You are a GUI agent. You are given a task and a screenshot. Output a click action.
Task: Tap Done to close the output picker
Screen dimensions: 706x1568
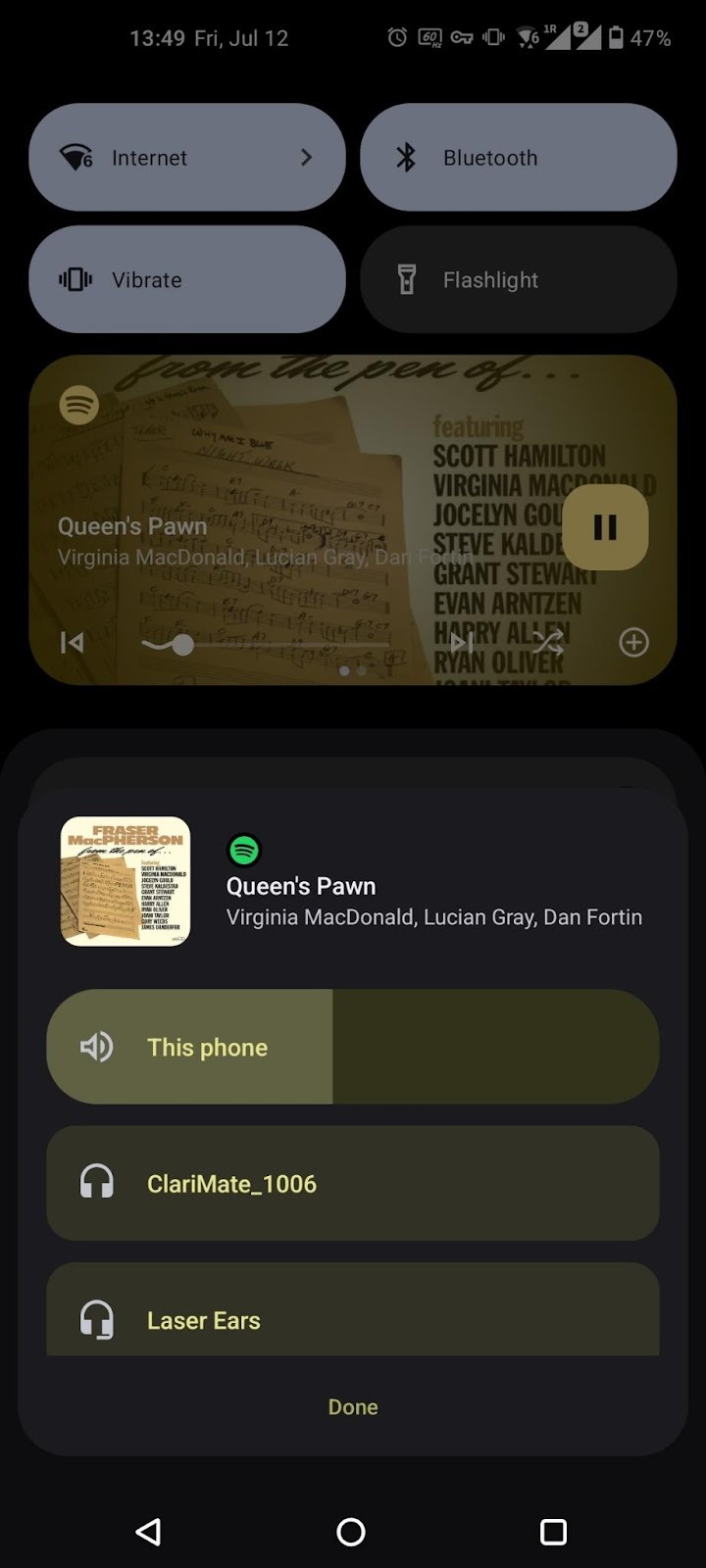point(353,1406)
